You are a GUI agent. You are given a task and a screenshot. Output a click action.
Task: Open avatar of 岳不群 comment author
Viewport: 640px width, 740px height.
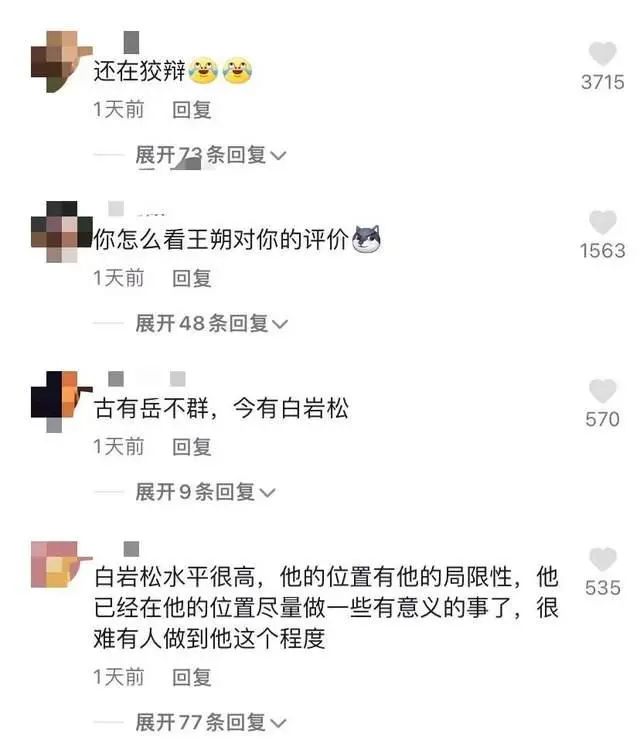point(59,397)
